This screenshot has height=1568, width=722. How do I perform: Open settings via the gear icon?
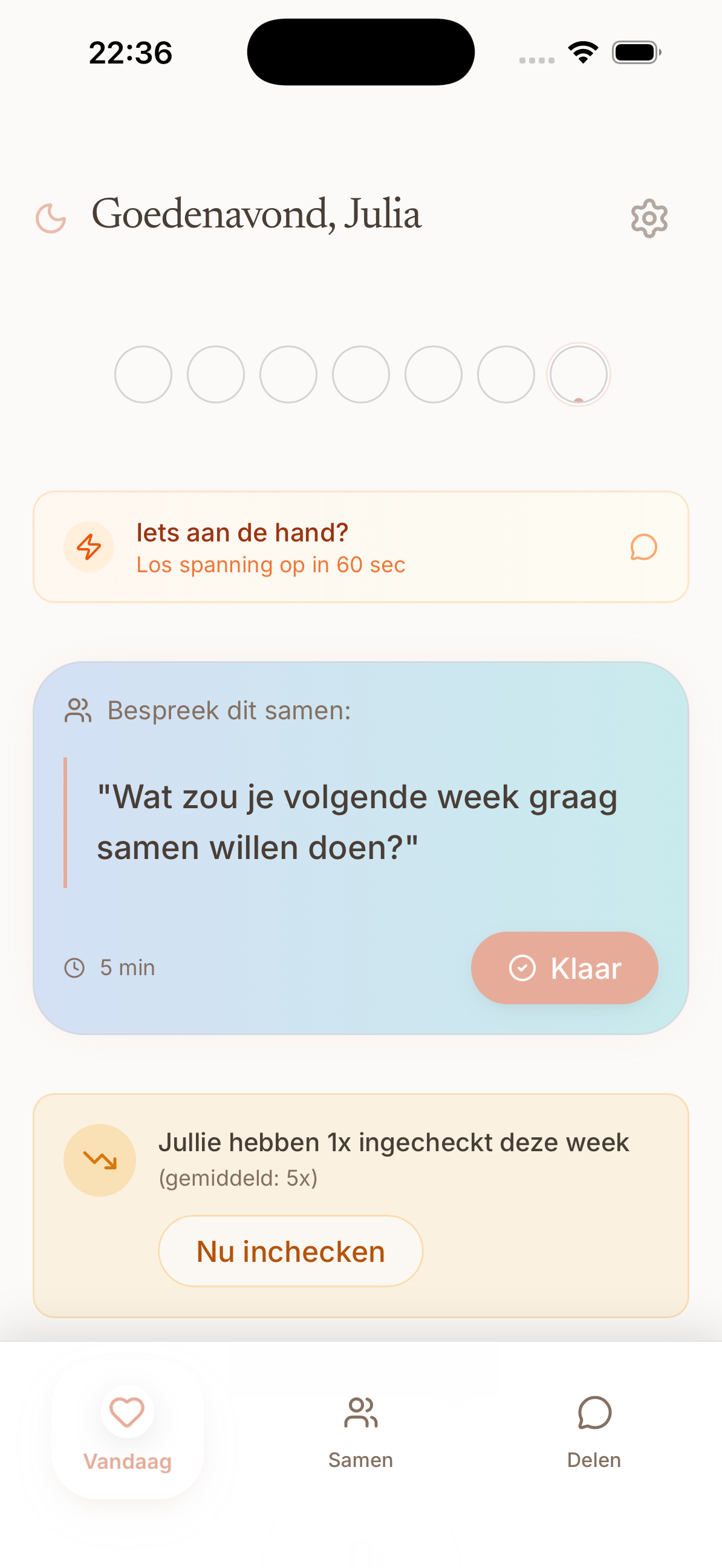click(x=649, y=218)
